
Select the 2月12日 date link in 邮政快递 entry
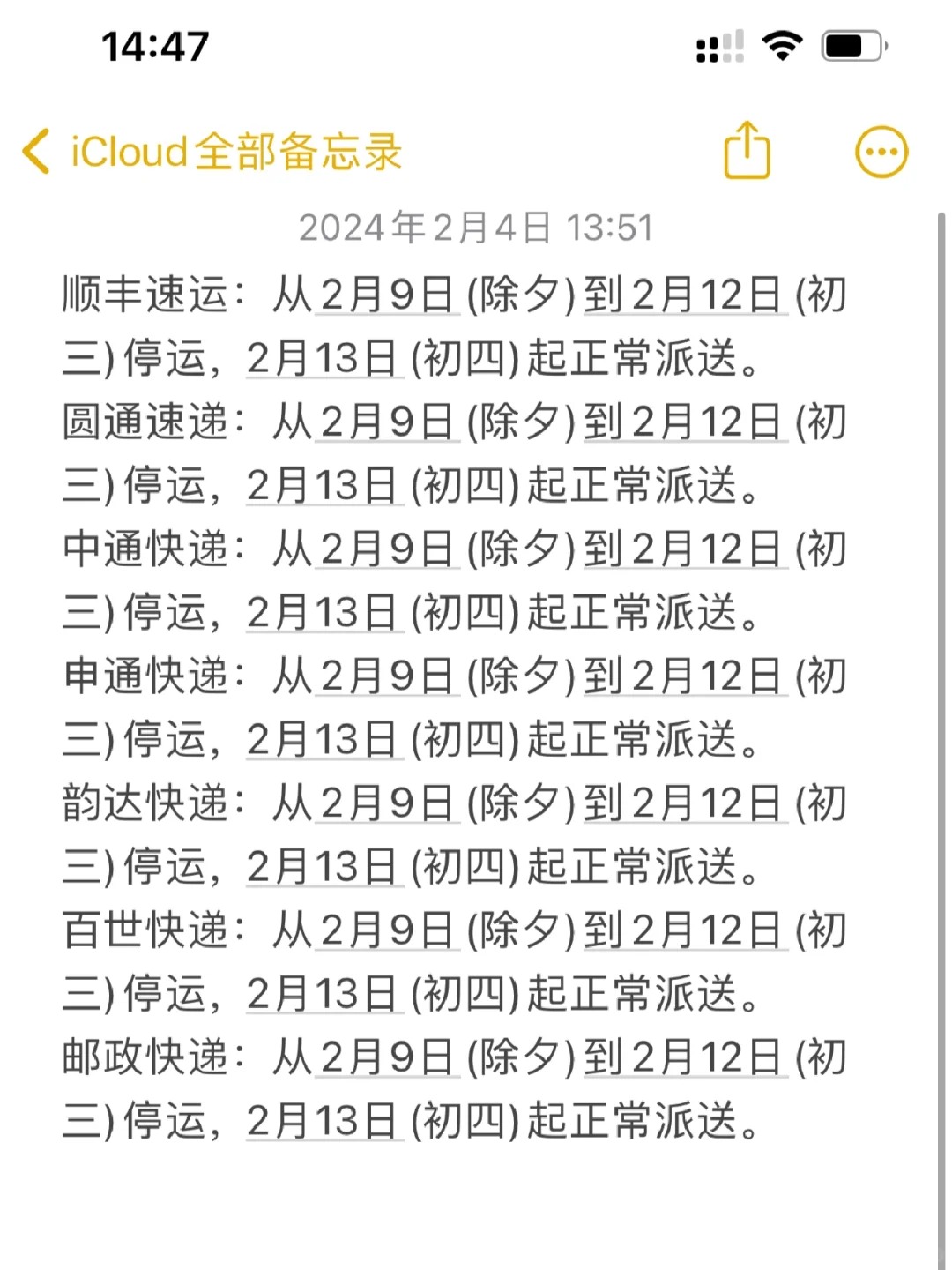707,1057
